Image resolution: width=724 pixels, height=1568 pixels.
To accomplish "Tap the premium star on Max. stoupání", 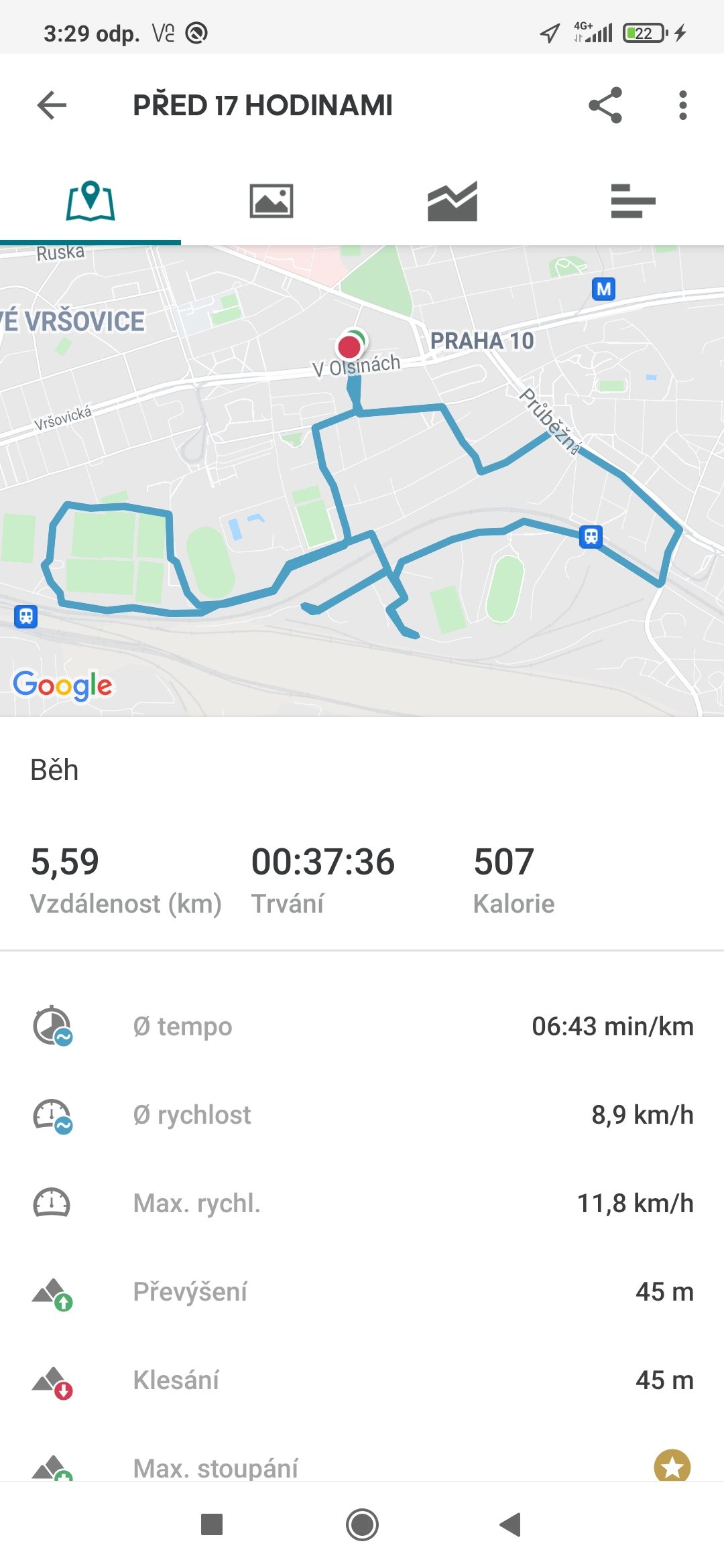I will coord(672,1467).
